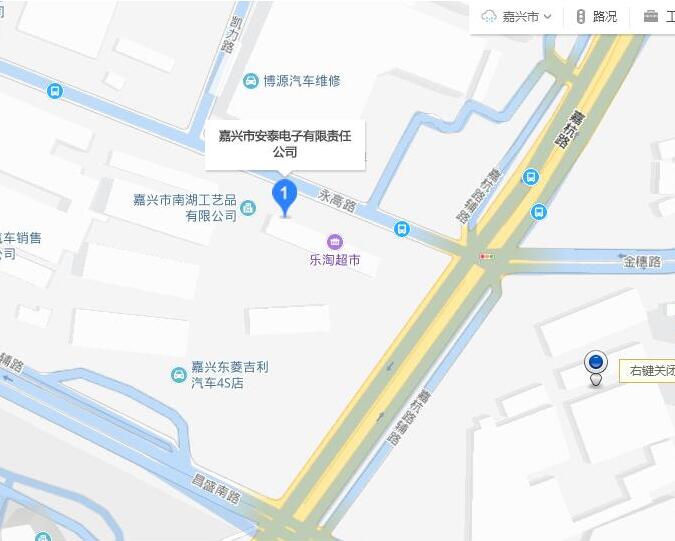This screenshot has height=541, width=675.
Task: Tap the bus stop on 永高路
Action: pos(402,229)
